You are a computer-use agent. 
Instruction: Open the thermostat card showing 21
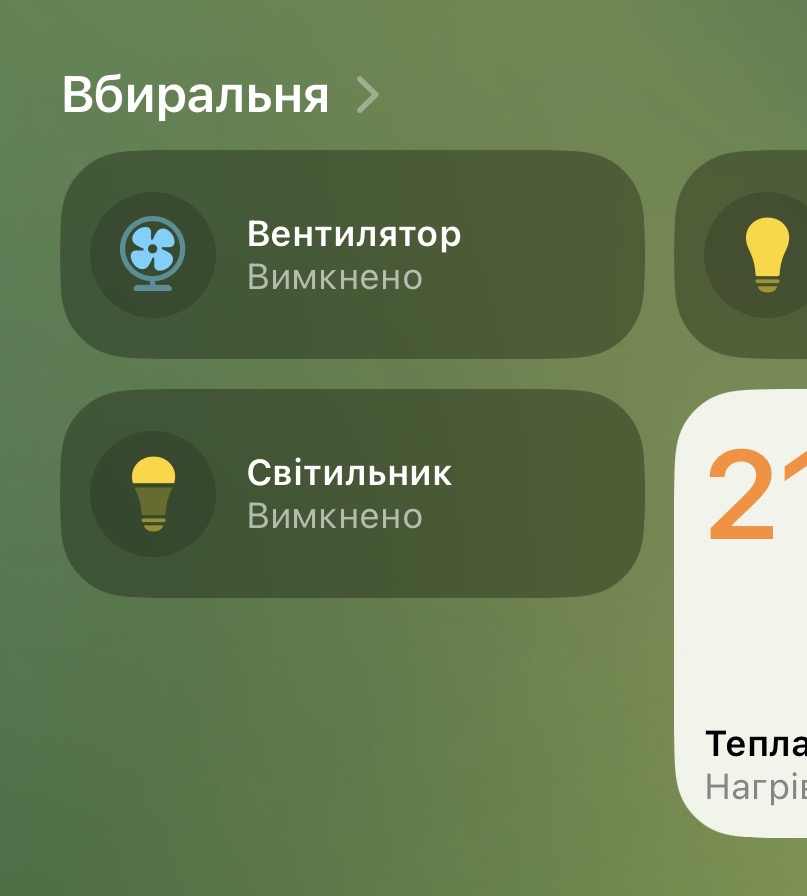[x=745, y=612]
